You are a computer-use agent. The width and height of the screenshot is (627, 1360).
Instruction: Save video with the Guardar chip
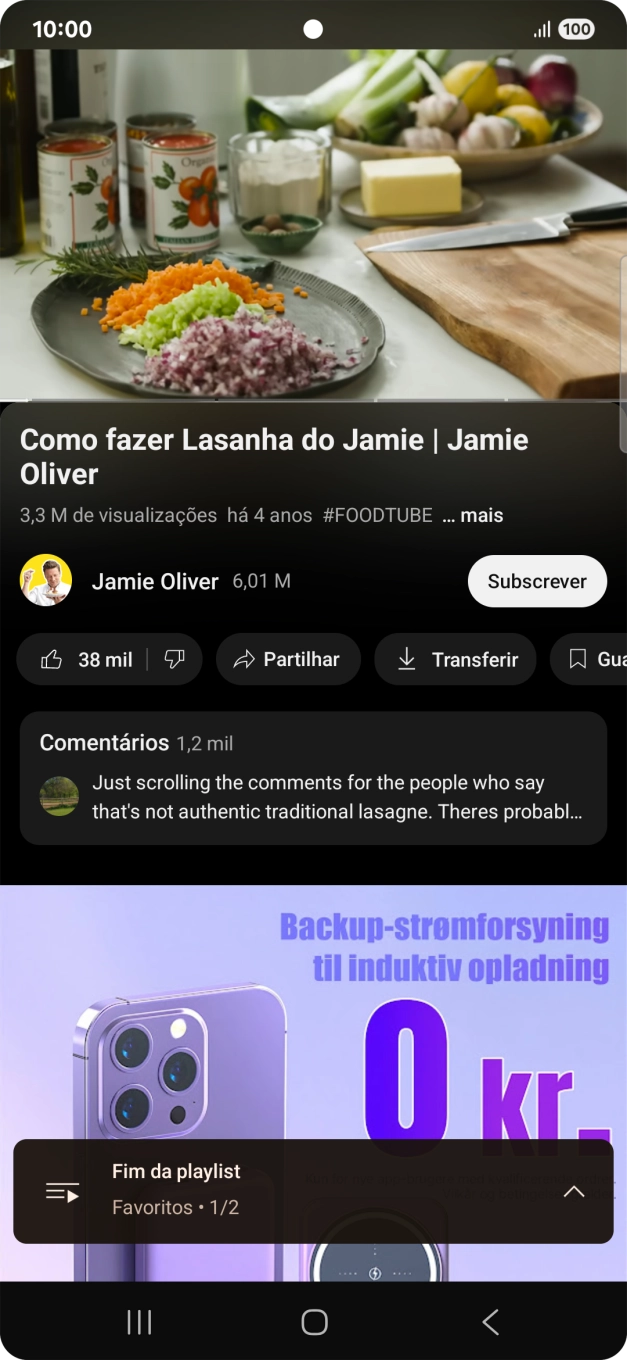594,660
